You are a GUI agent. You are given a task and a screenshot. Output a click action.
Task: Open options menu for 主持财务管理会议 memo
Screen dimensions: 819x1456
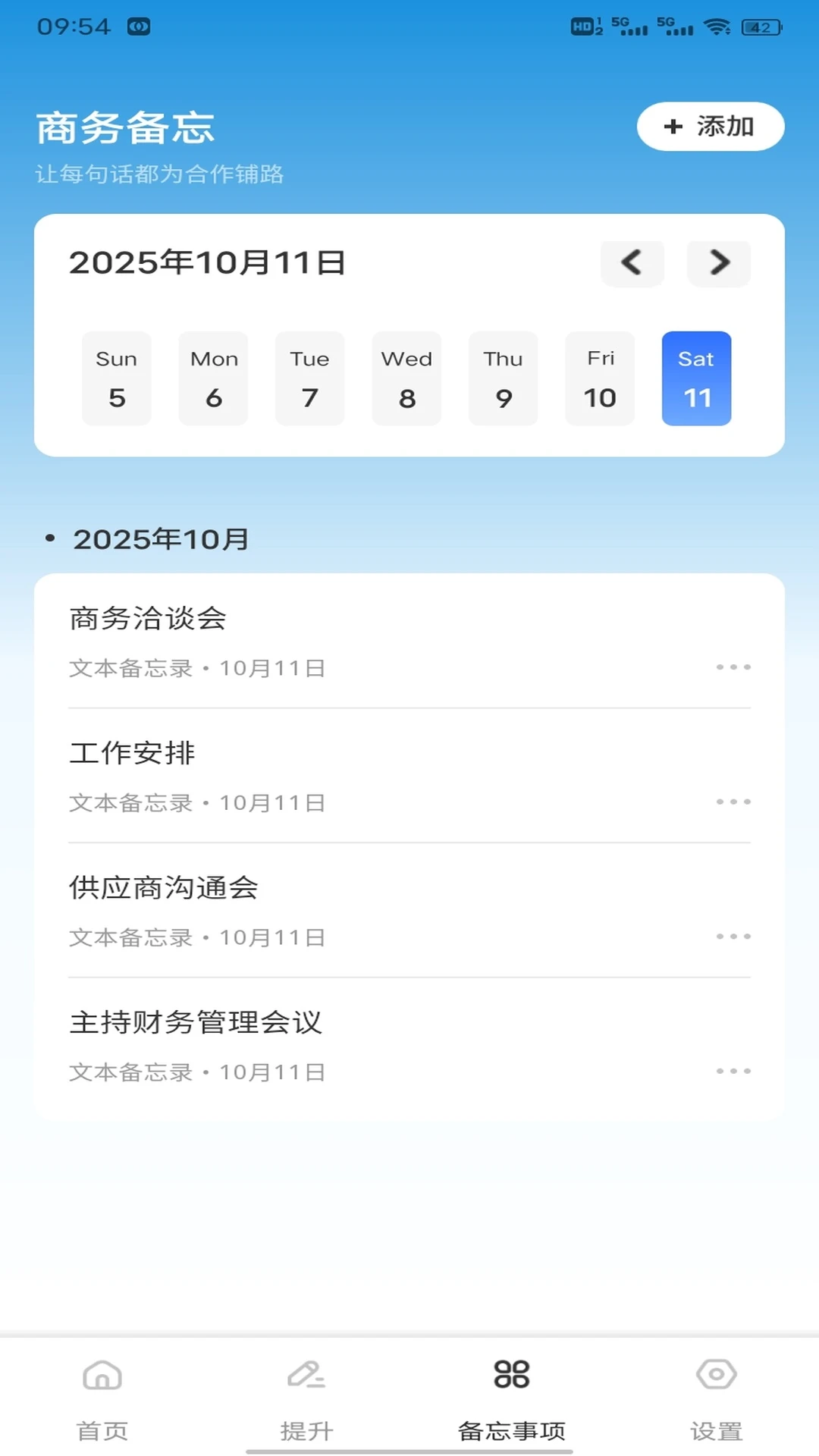(x=732, y=1072)
